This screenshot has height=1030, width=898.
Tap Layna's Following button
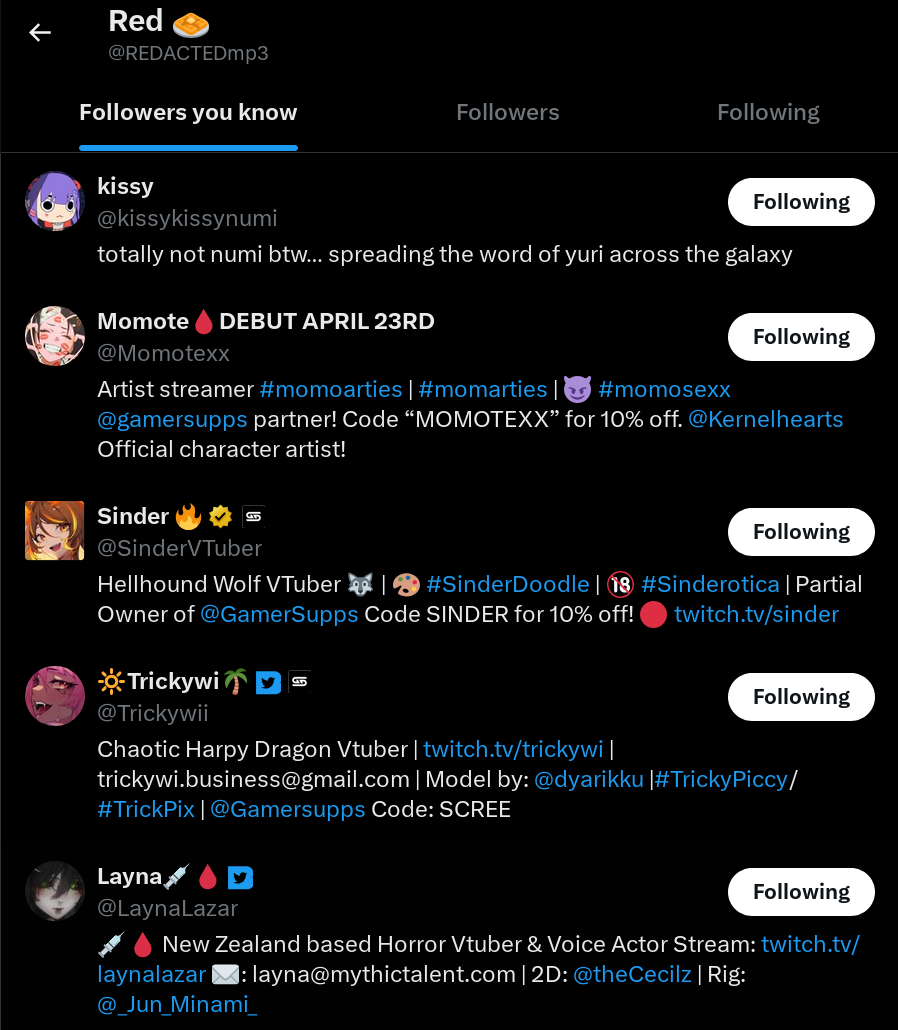[801, 892]
